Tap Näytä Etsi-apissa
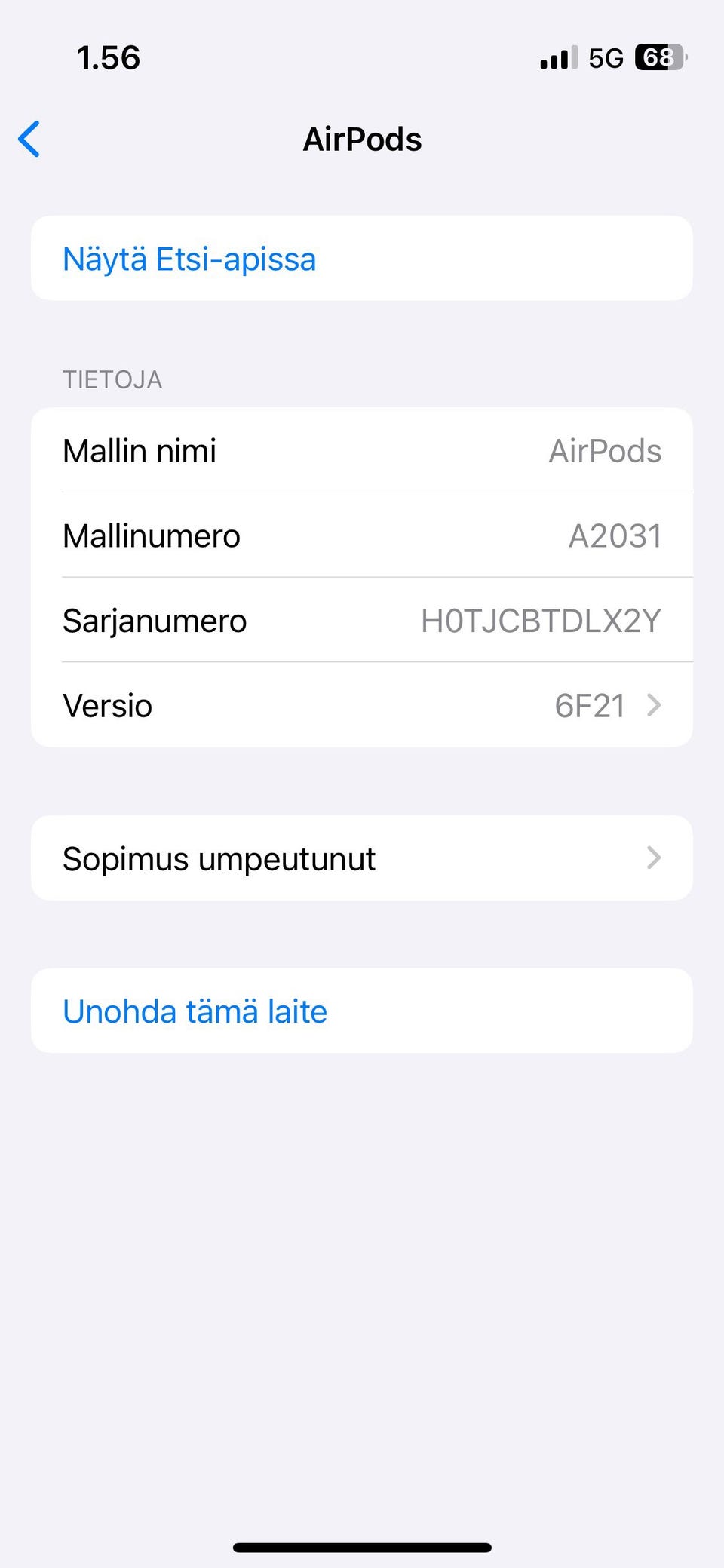Image resolution: width=724 pixels, height=1568 pixels. (189, 259)
